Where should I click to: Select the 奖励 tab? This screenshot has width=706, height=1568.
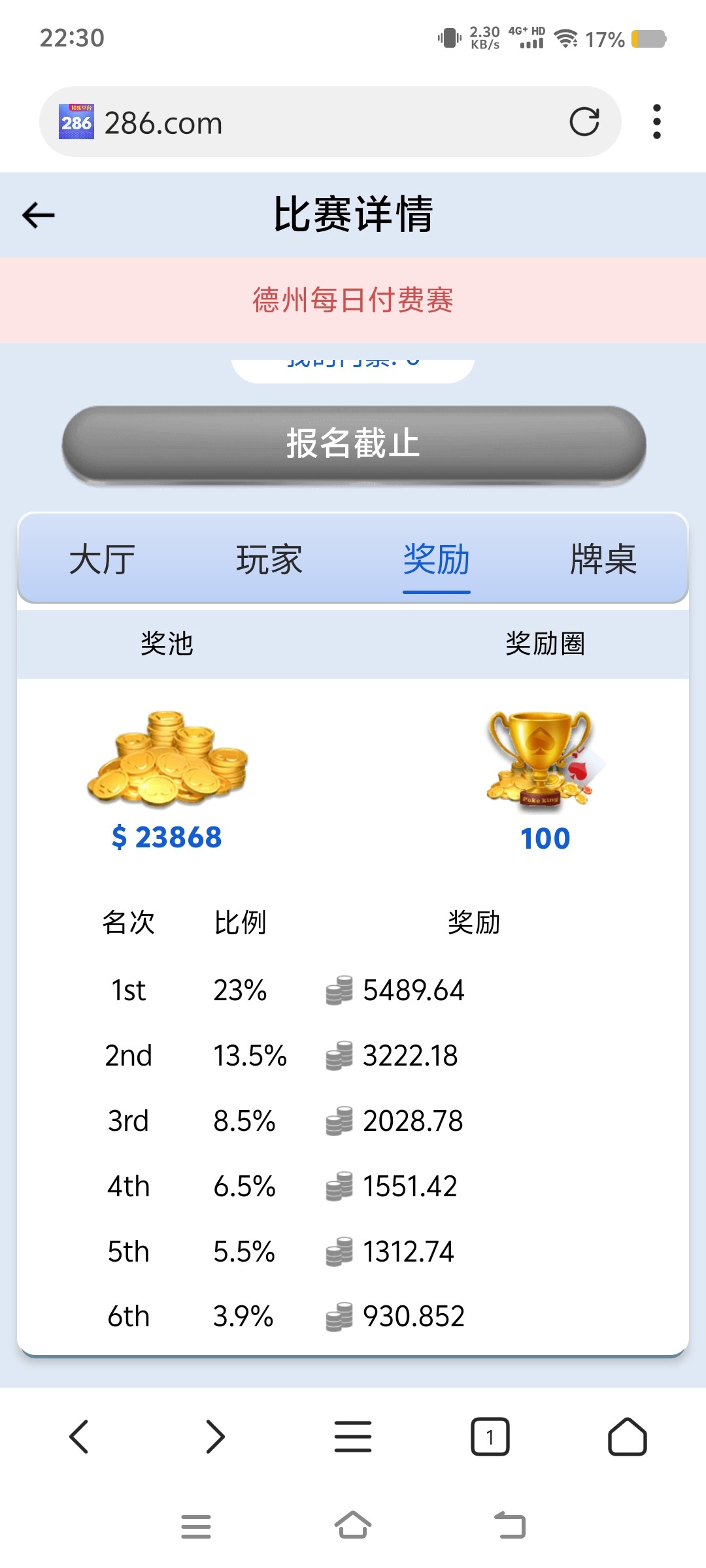click(x=436, y=559)
